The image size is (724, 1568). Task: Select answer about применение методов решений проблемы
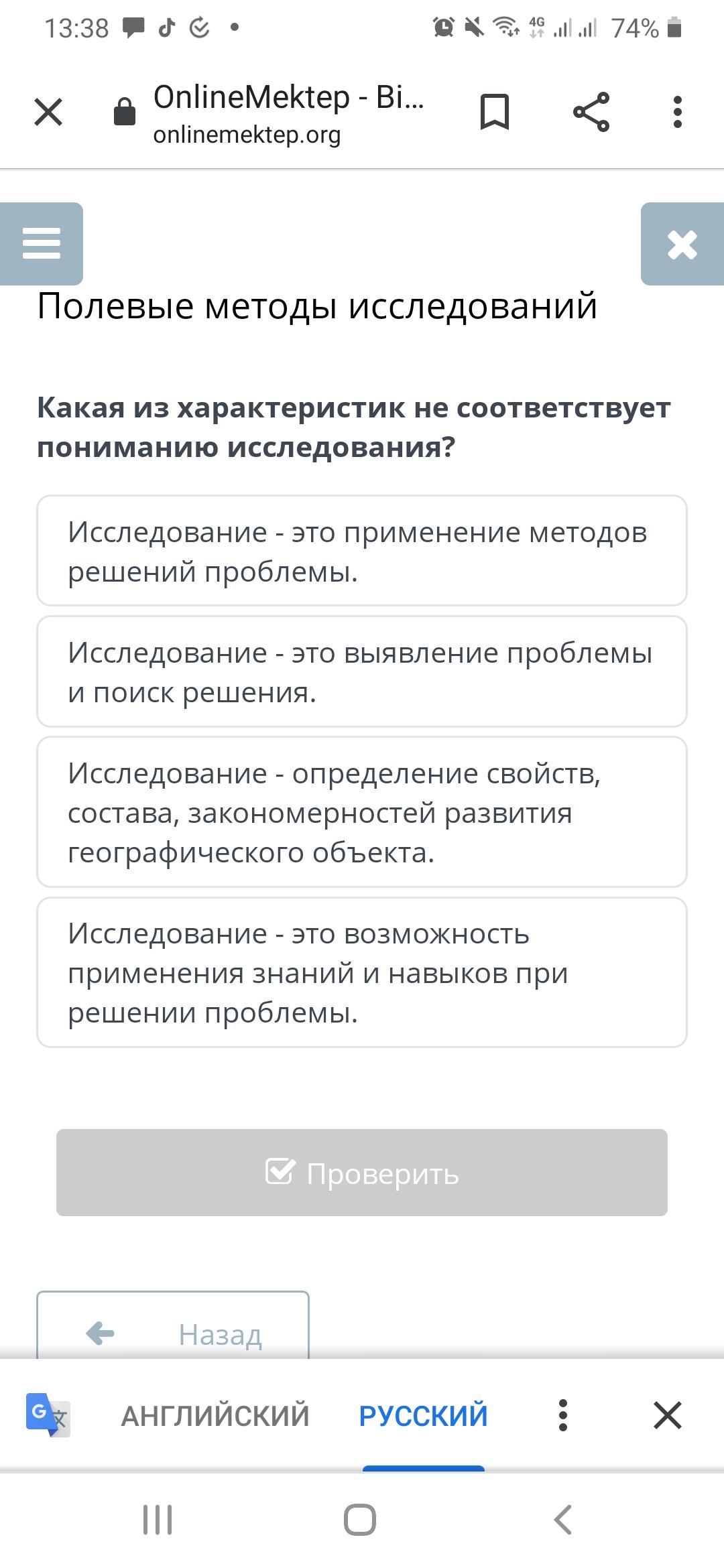coord(362,551)
